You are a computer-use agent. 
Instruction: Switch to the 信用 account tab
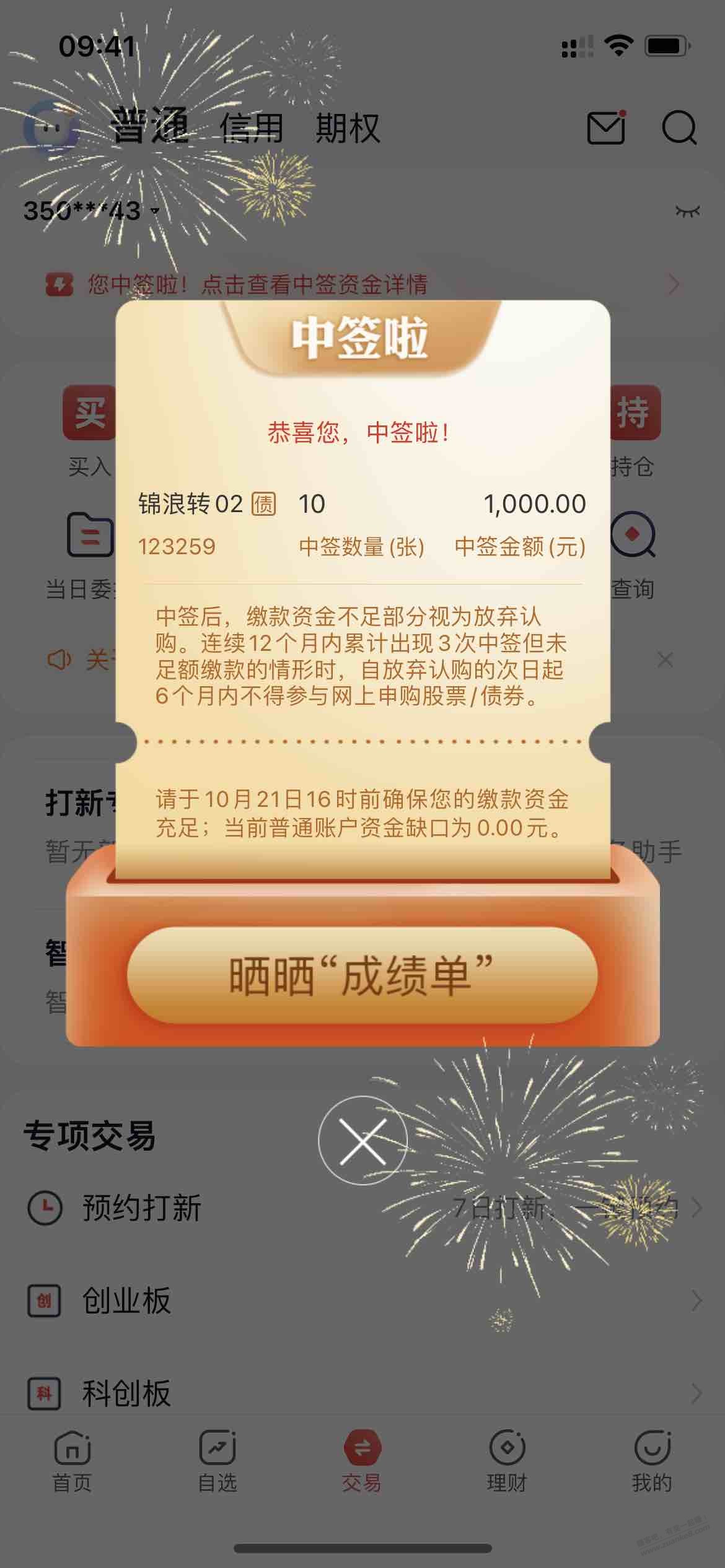[251, 128]
